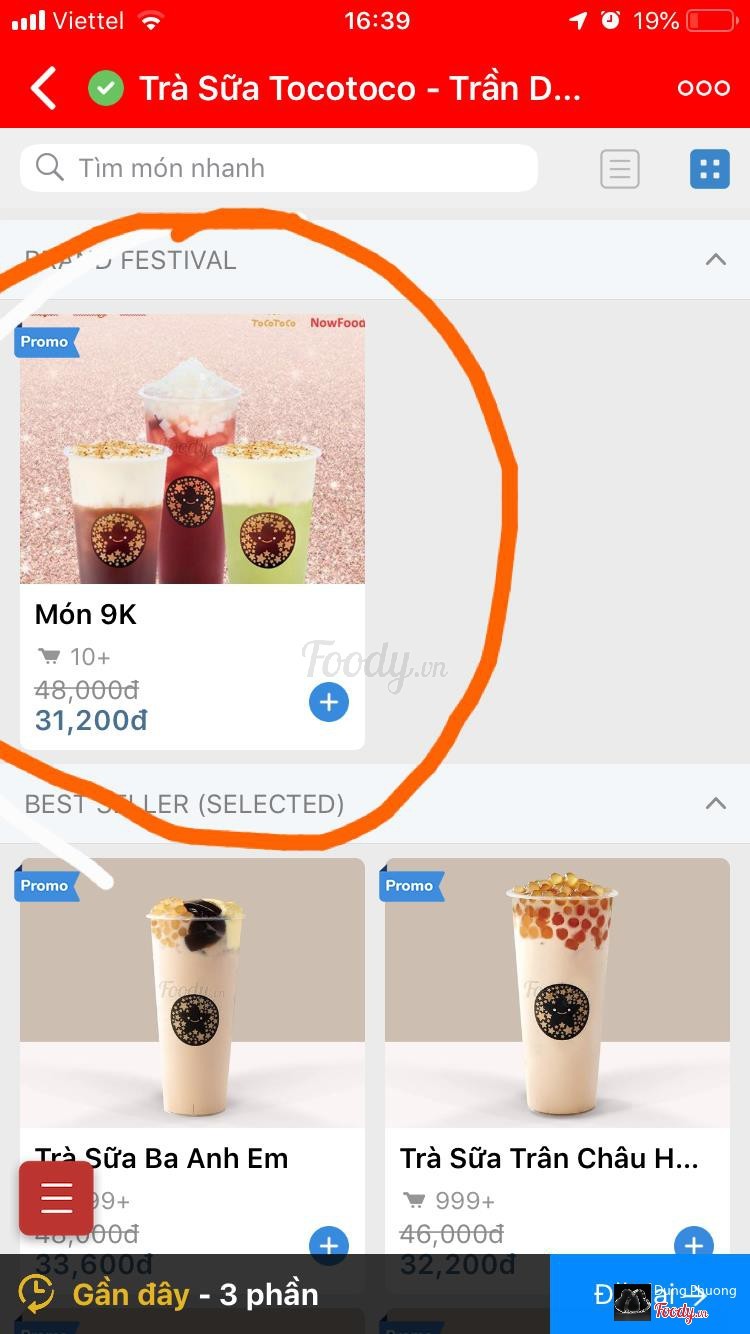The height and width of the screenshot is (1334, 750).
Task: Tap the blue order button
Action: pyautogui.click(x=650, y=1294)
